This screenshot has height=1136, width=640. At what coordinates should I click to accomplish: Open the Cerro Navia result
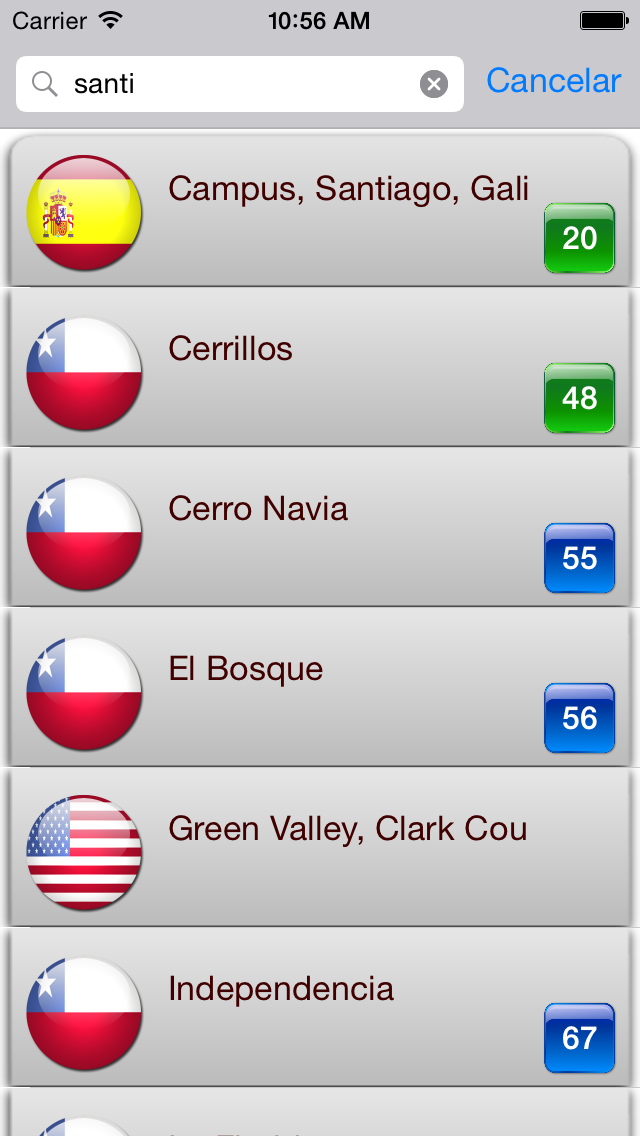[320, 528]
